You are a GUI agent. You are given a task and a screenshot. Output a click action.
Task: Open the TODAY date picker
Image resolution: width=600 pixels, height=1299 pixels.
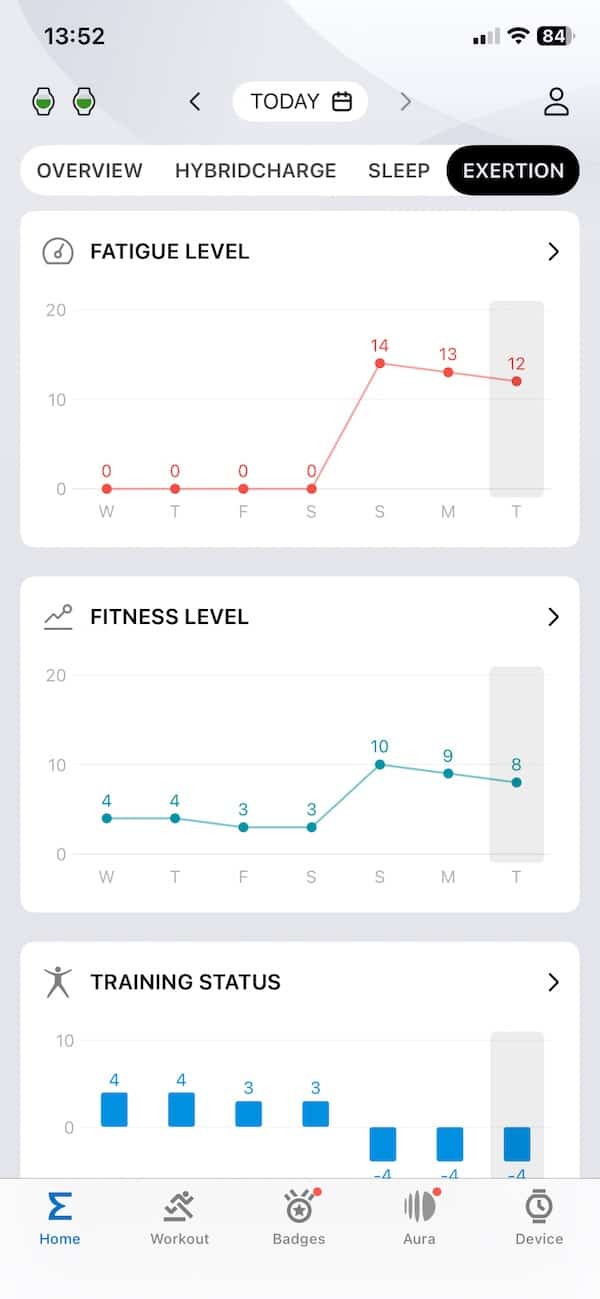coord(300,101)
